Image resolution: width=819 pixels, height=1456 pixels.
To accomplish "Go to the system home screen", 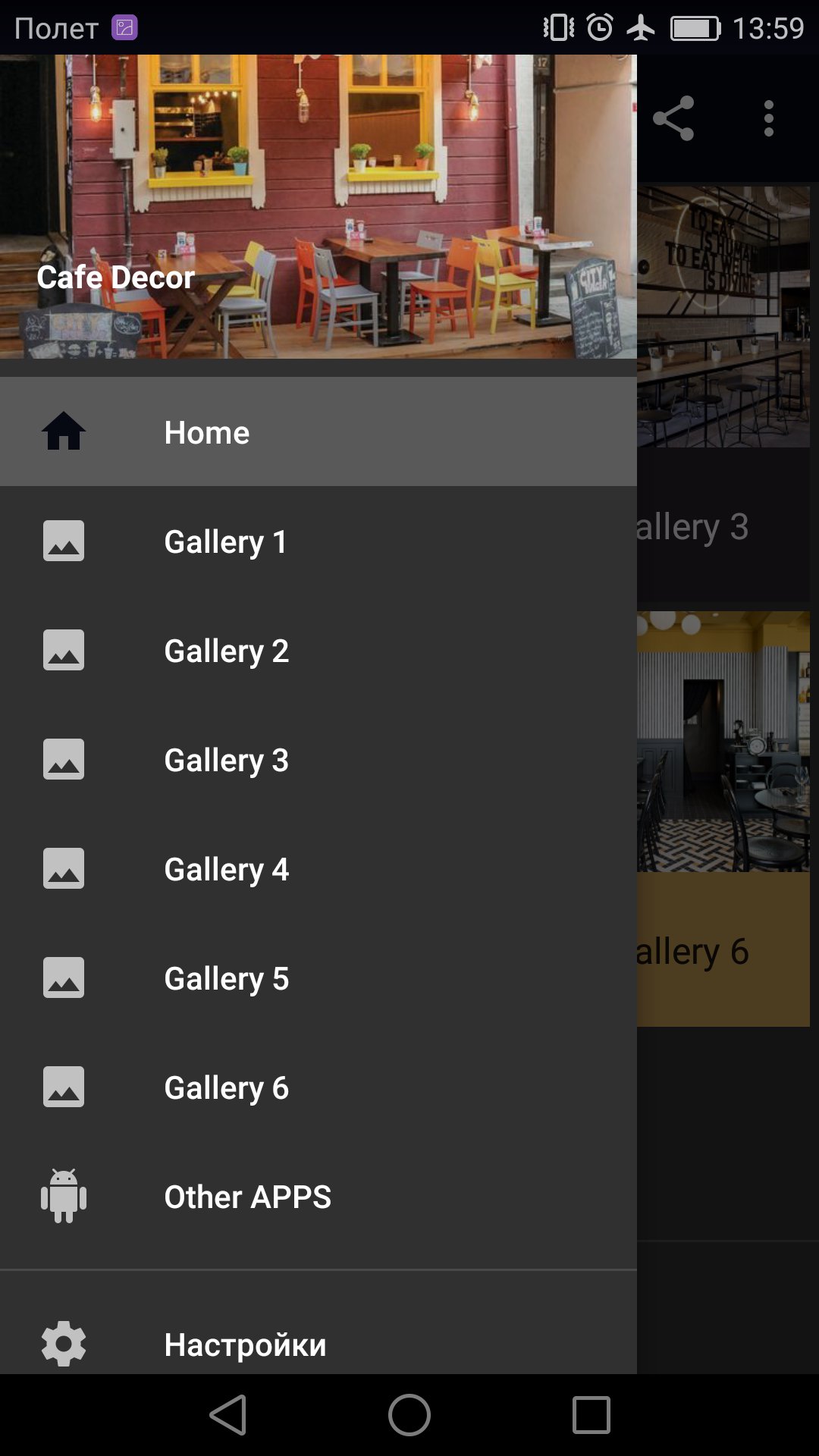I will point(409,1415).
